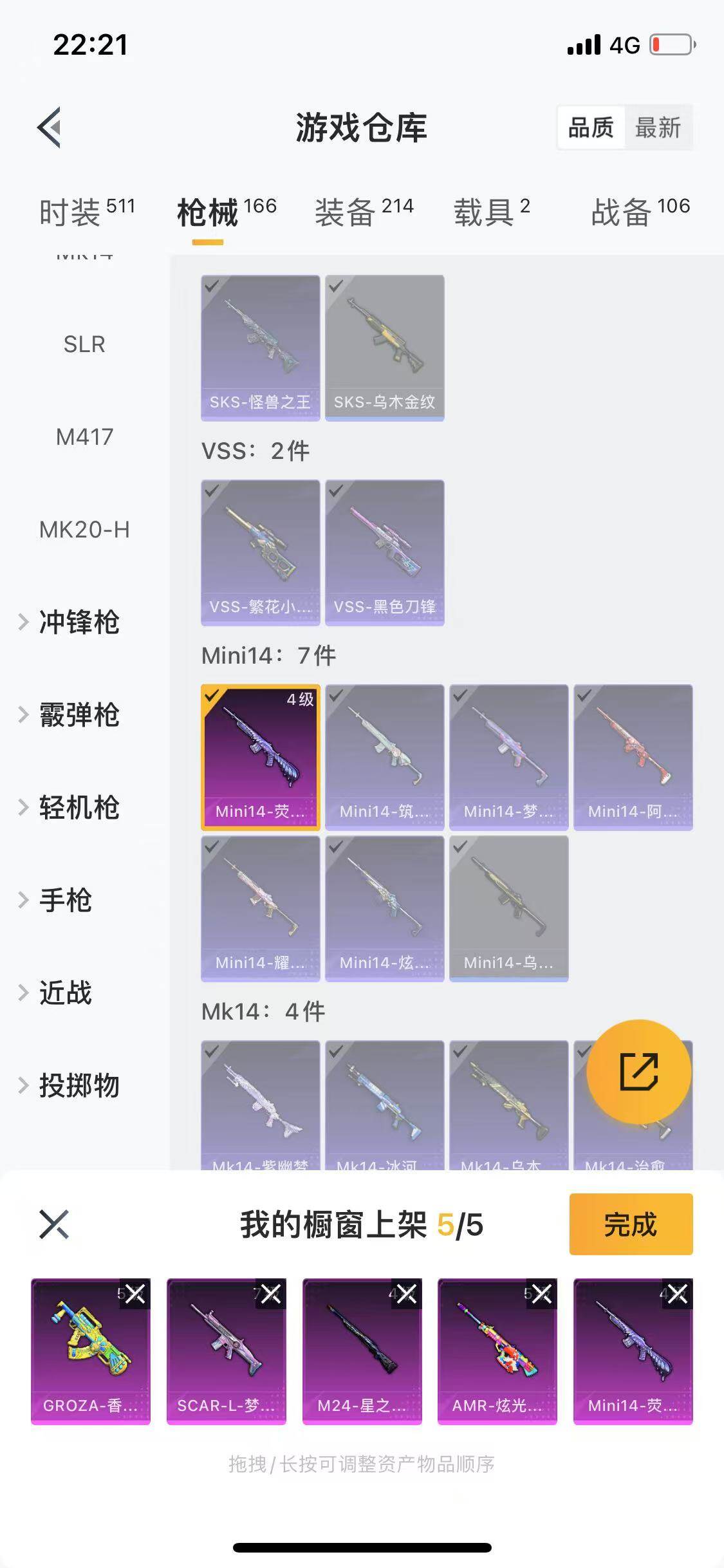
Task: Tap the back arrow on 游戏仓库 page
Action: click(48, 127)
